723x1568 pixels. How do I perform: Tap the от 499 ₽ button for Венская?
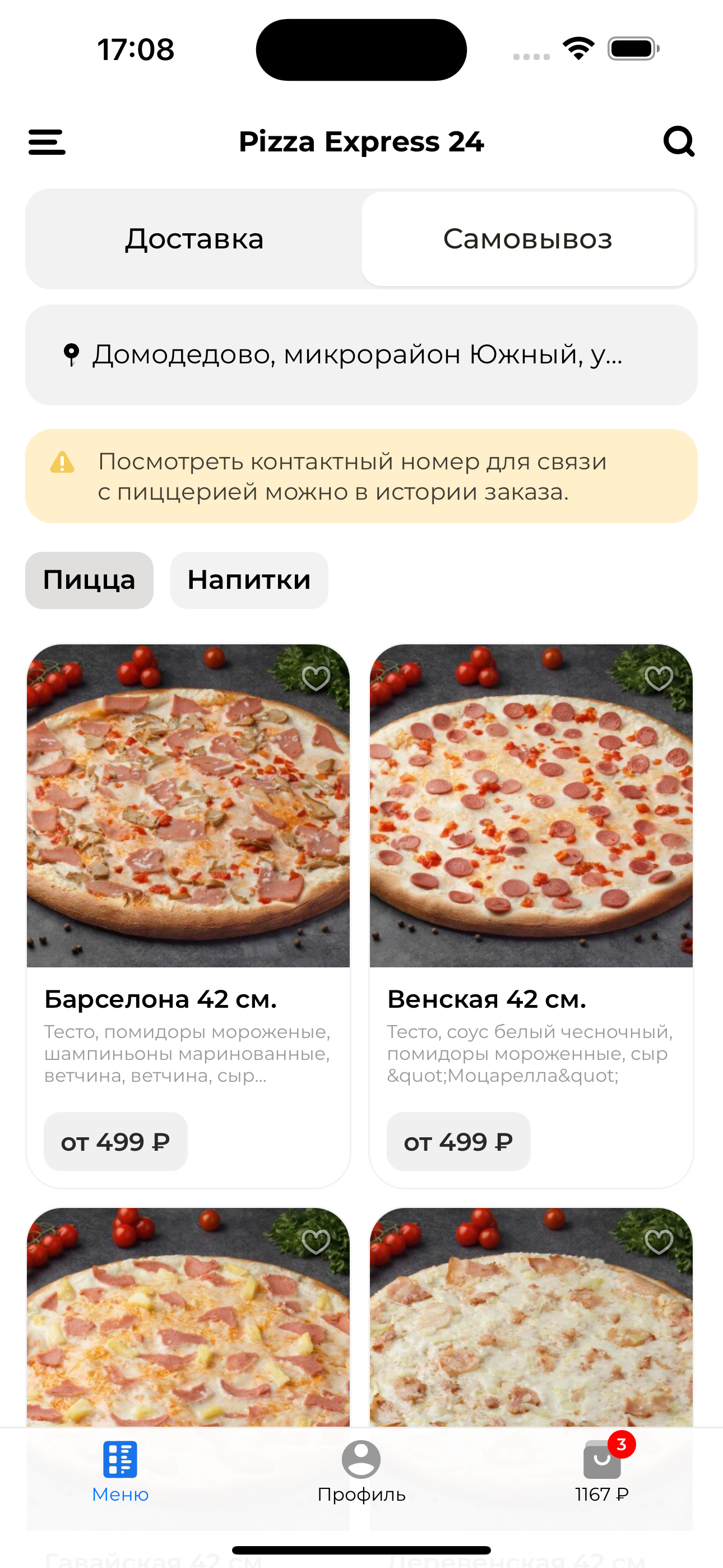click(x=458, y=1141)
